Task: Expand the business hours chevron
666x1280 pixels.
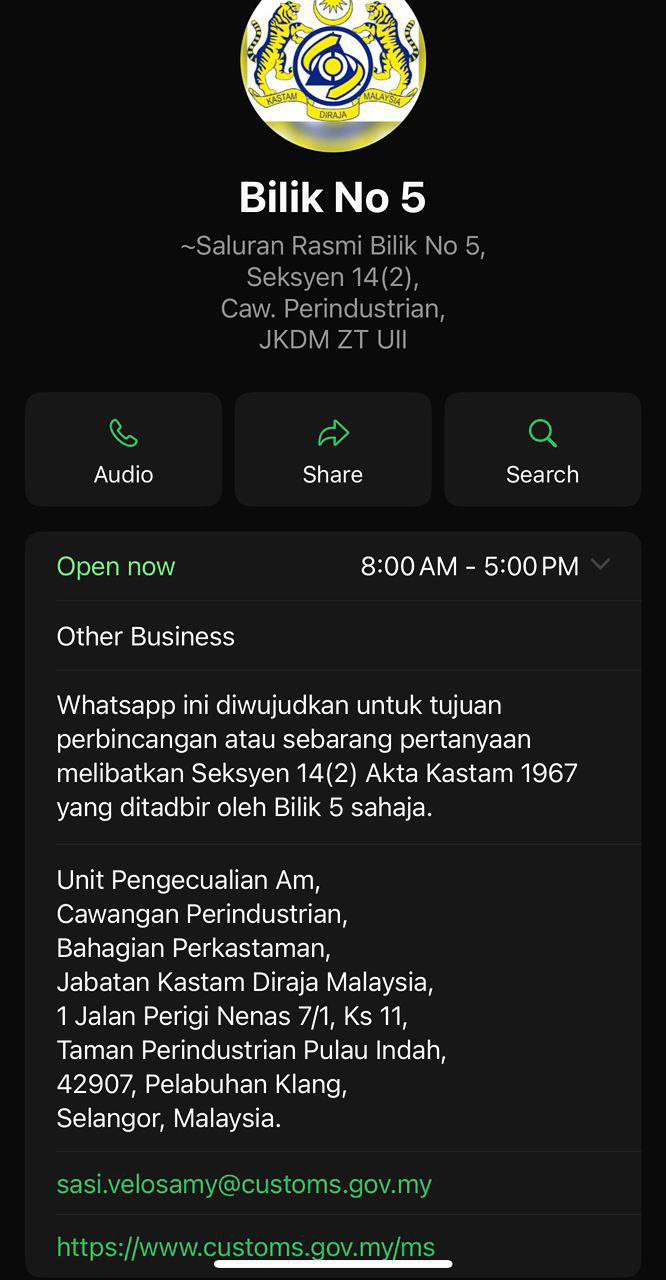Action: [600, 565]
